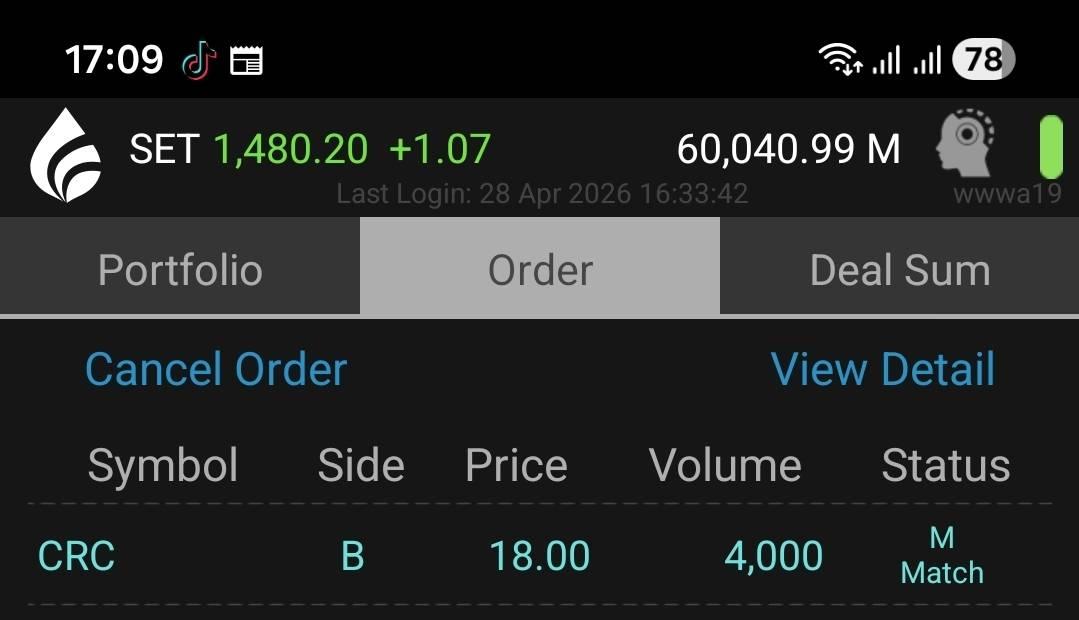Open View Detail for the order
The image size is (1079, 620).
click(x=883, y=369)
